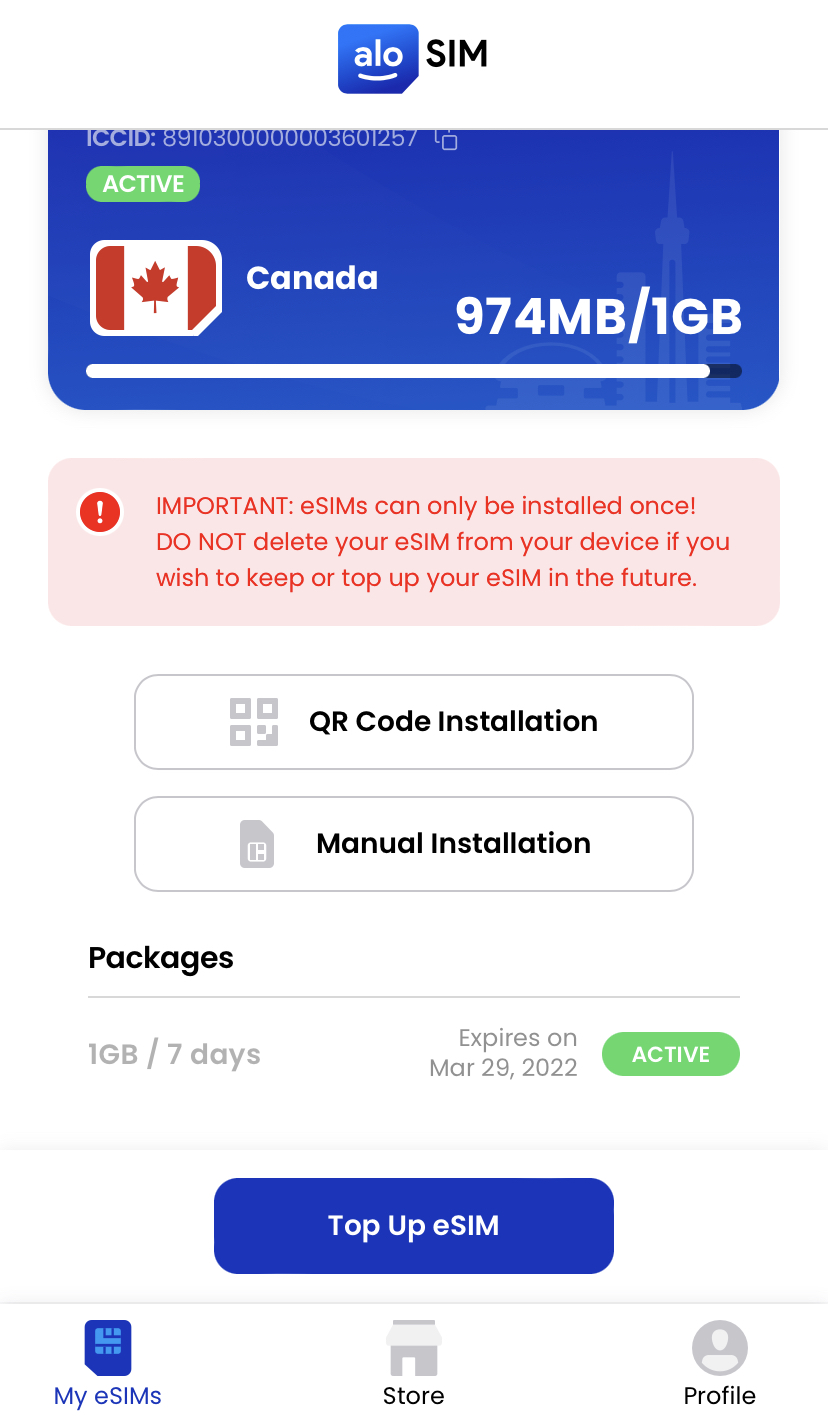Select the Packages section heading
828x1419 pixels.
160,958
